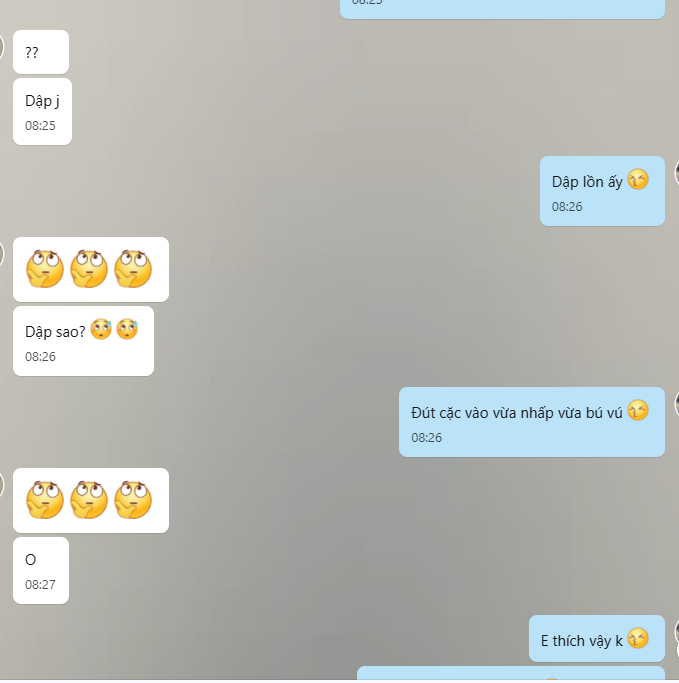Open your avatar beside "E thích vậy k"
This screenshot has height=683, width=679.
click(x=675, y=631)
